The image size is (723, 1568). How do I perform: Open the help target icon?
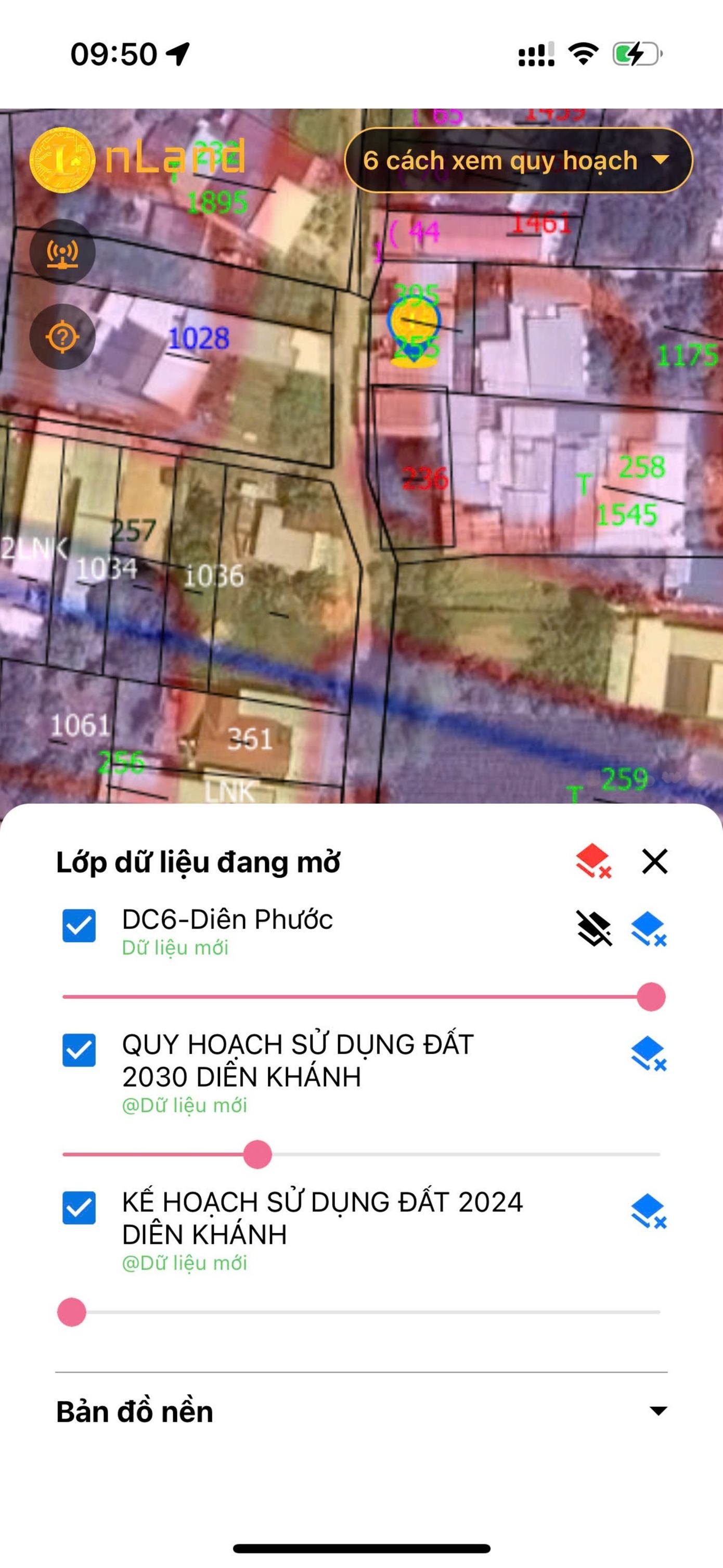point(62,337)
